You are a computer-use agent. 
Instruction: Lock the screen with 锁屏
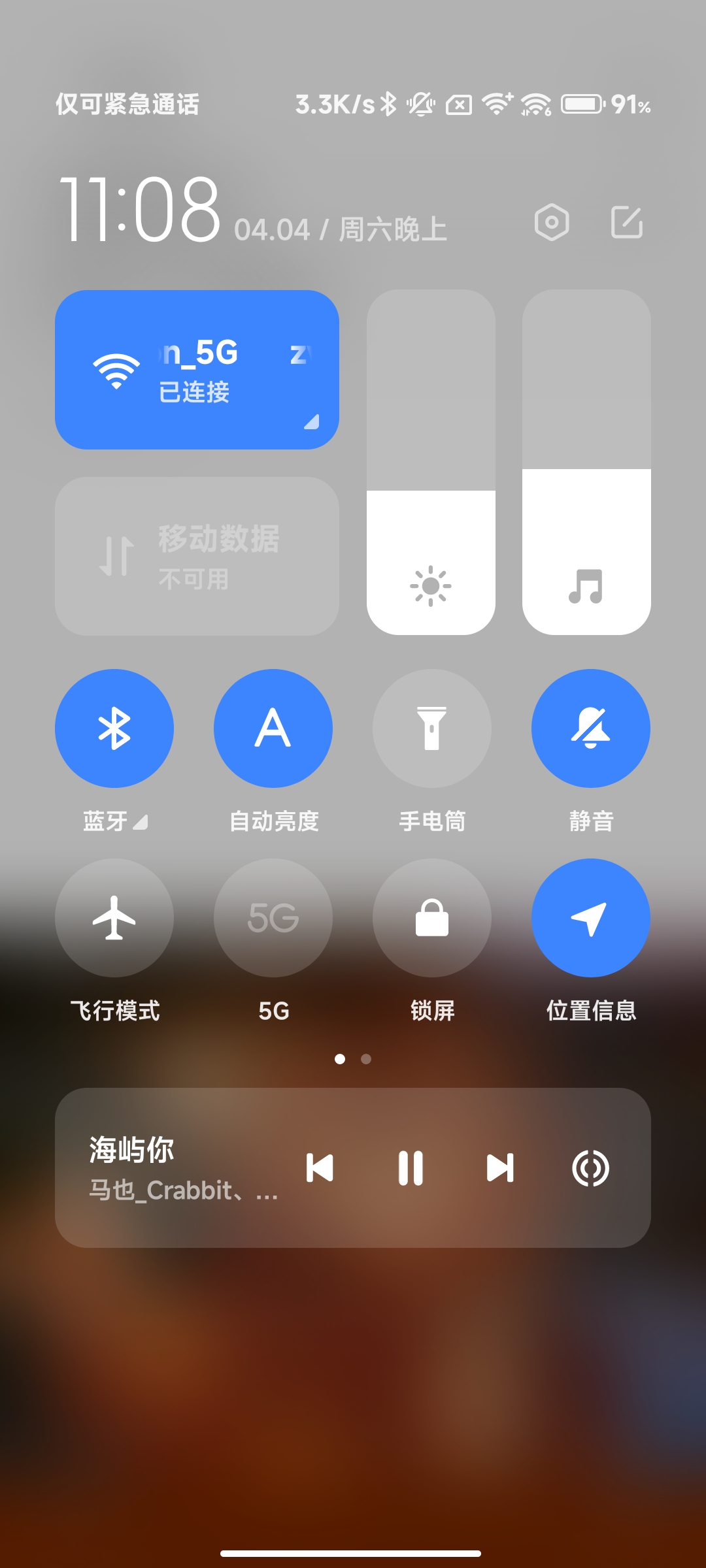coord(432,918)
